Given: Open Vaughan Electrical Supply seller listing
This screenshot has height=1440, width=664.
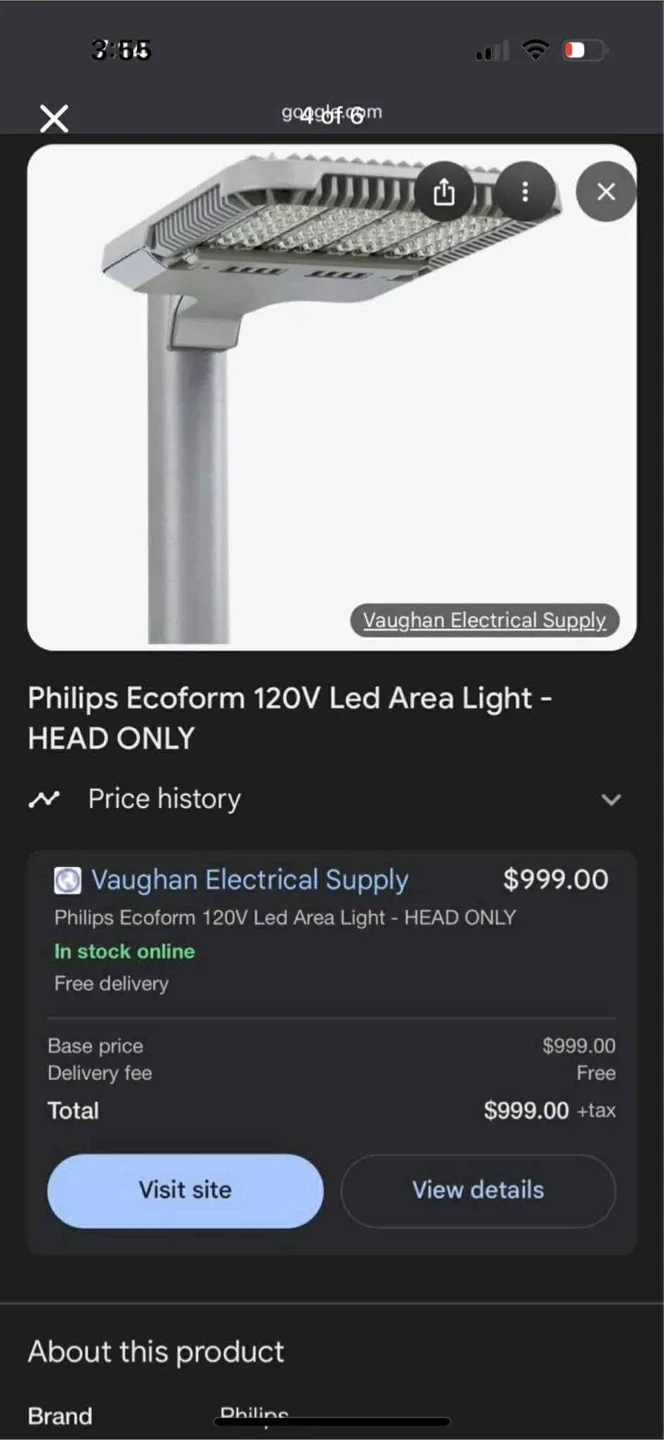Looking at the screenshot, I should 250,880.
